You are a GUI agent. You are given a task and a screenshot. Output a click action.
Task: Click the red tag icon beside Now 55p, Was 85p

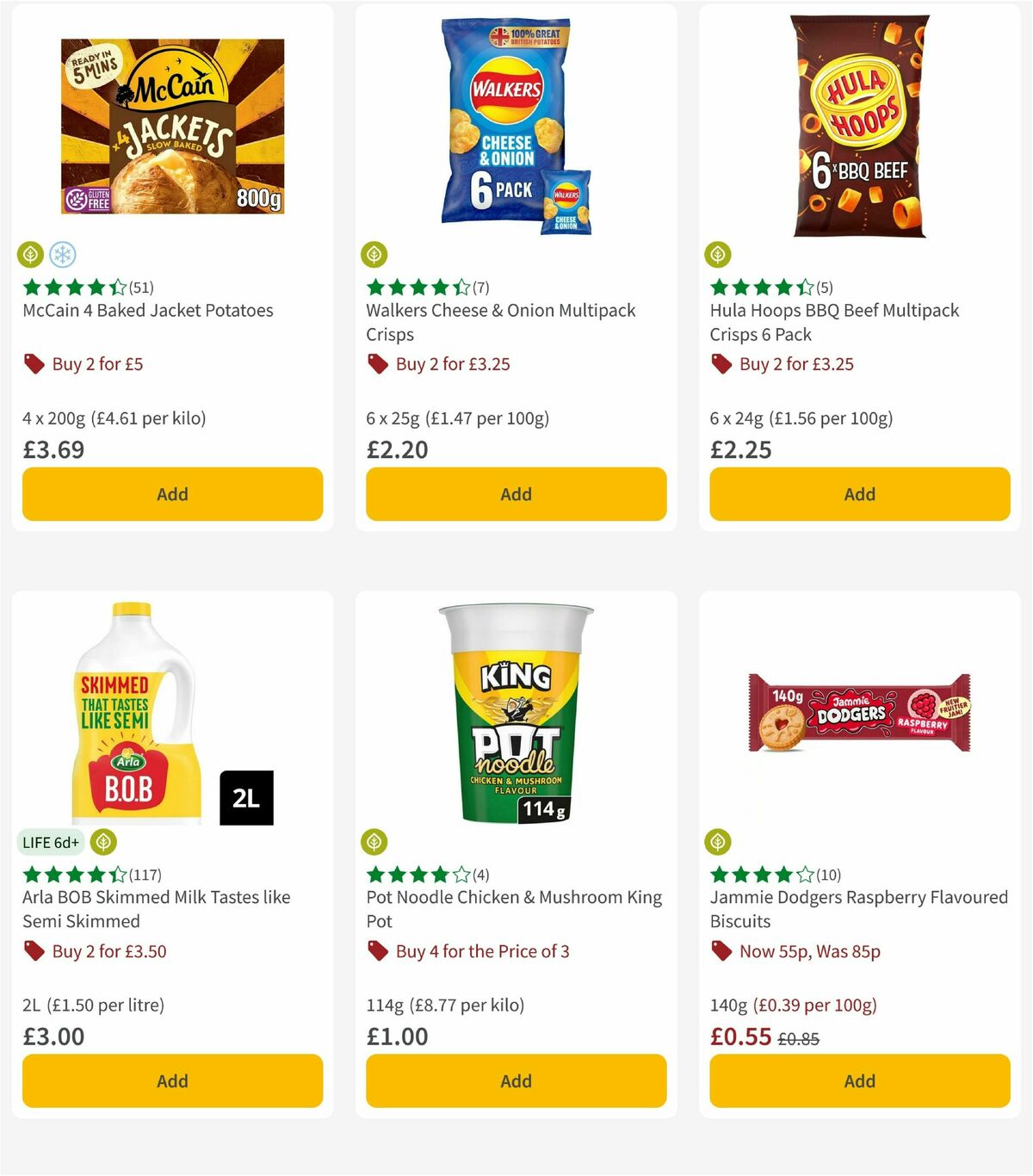pos(721,951)
